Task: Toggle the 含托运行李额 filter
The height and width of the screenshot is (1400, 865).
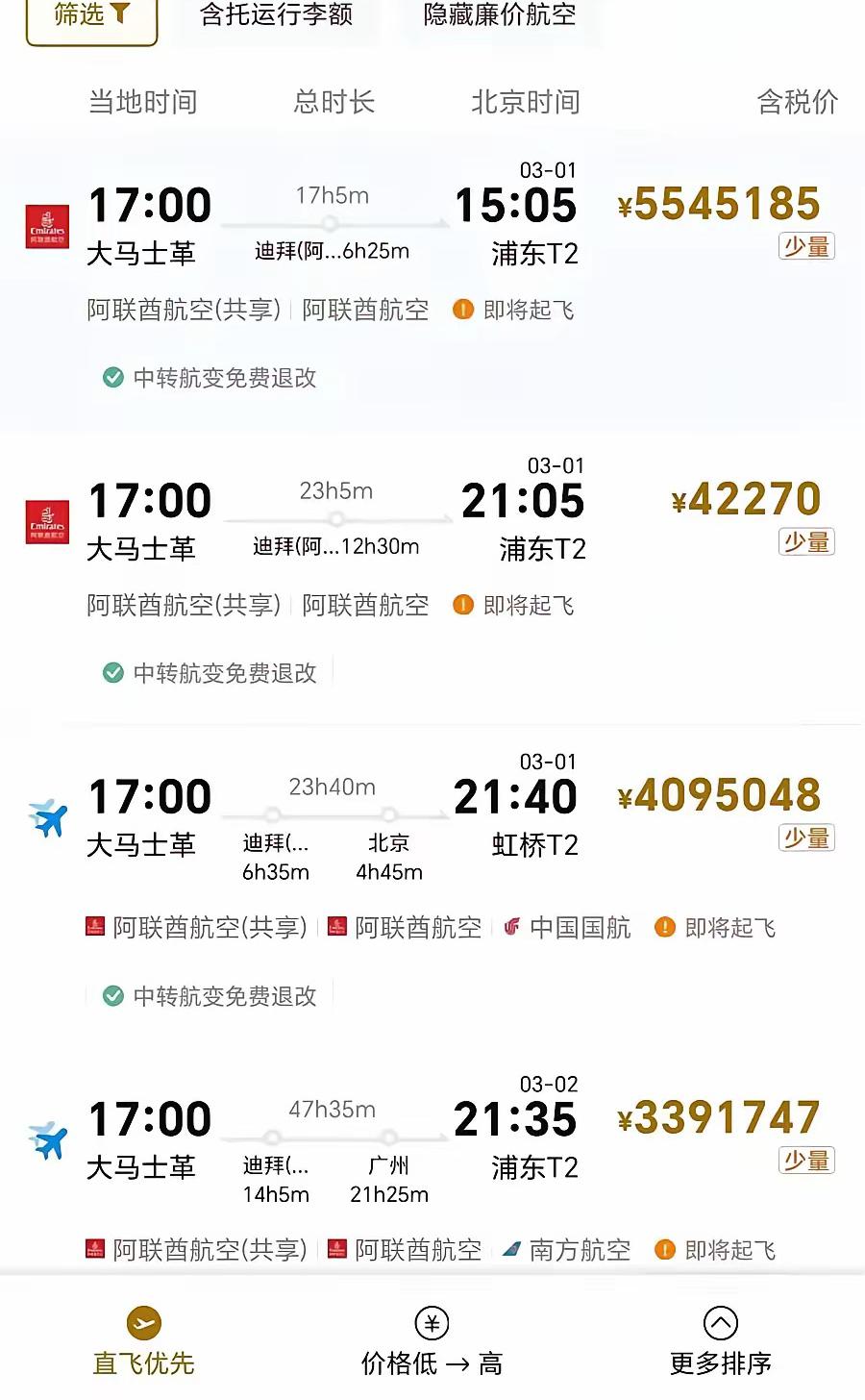Action: tap(275, 15)
